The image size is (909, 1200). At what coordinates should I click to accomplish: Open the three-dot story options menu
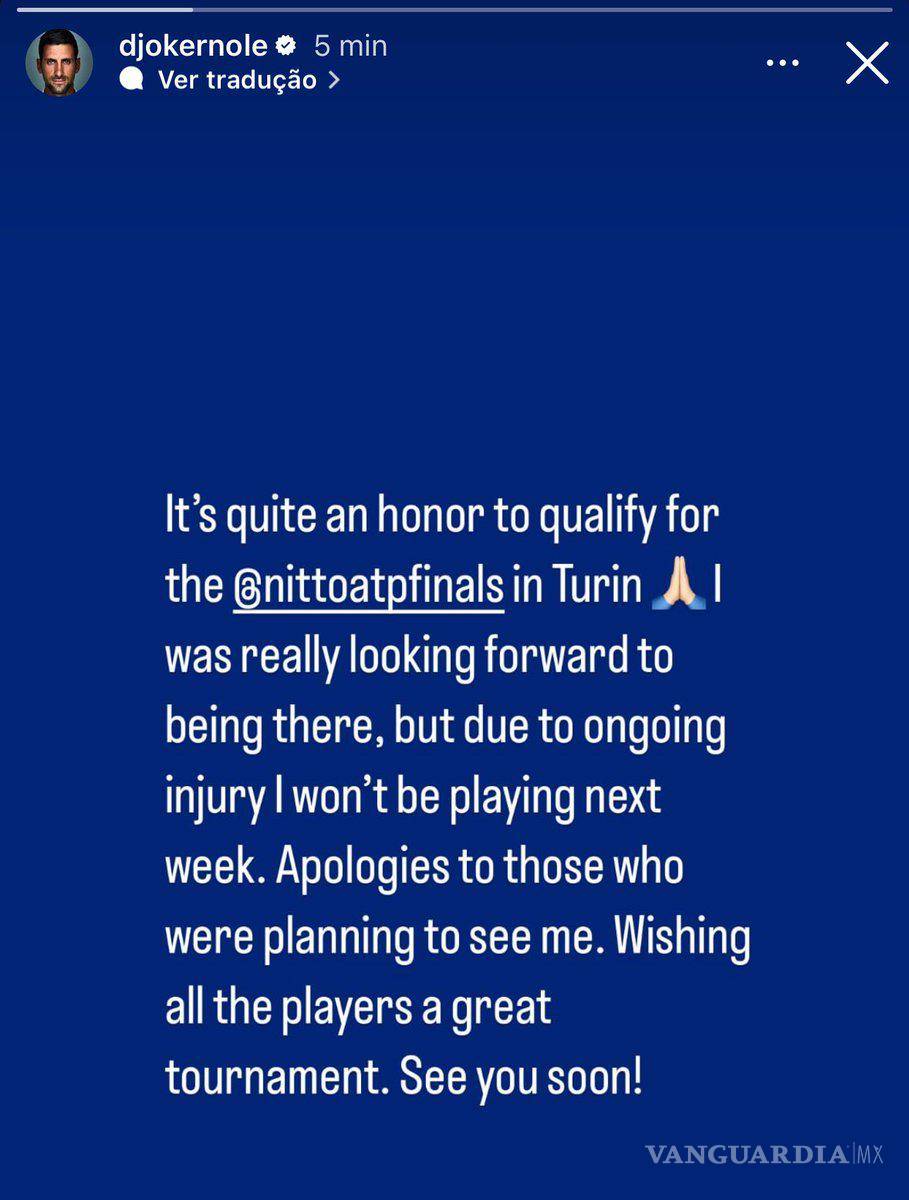pyautogui.click(x=782, y=63)
